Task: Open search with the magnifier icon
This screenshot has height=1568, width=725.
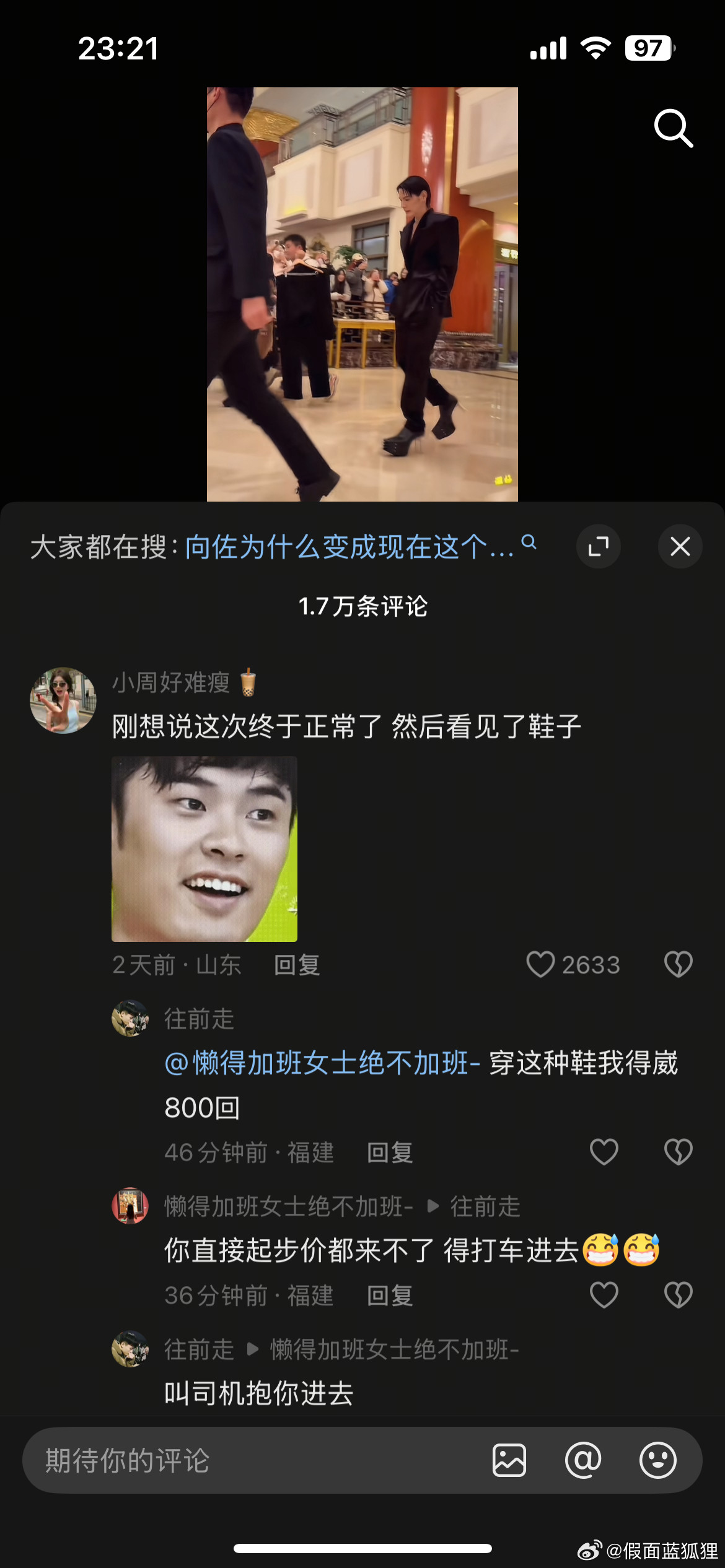Action: (674, 129)
